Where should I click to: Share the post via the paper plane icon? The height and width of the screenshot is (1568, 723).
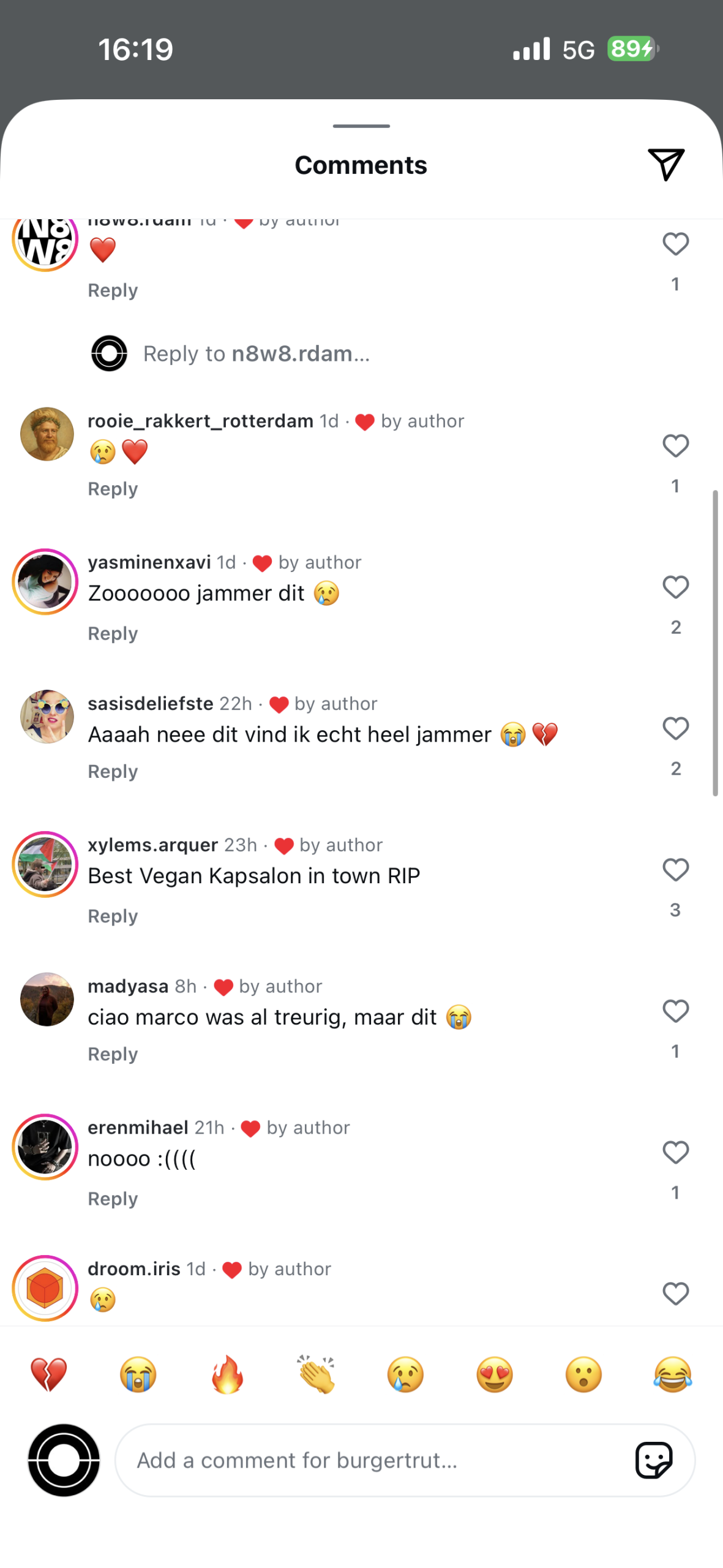click(x=665, y=164)
